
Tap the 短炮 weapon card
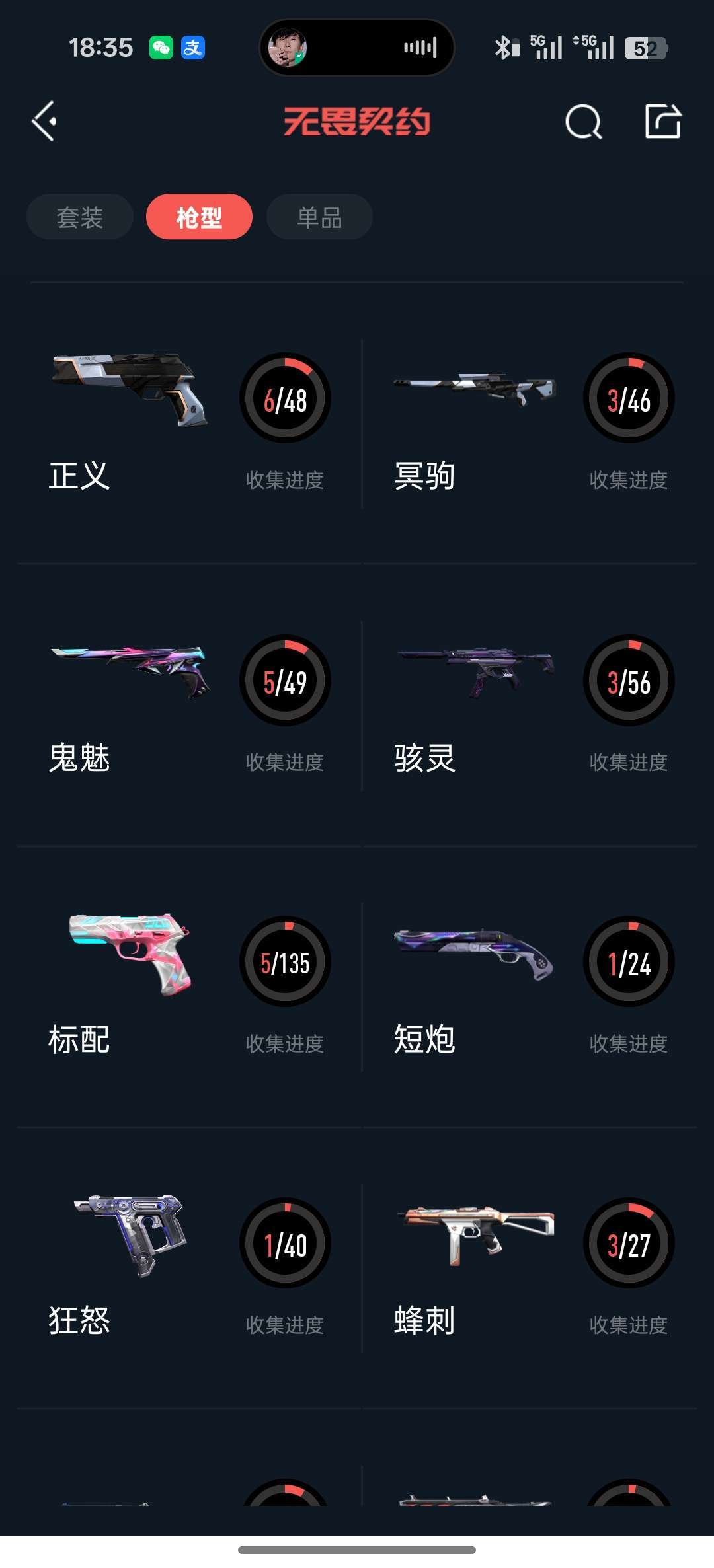(x=530, y=987)
